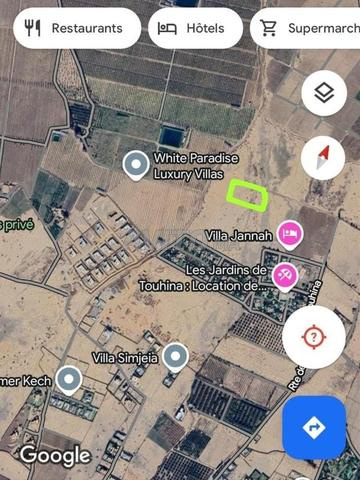Reset map orientation with the compass
This screenshot has width=360, height=480.
tap(323, 158)
